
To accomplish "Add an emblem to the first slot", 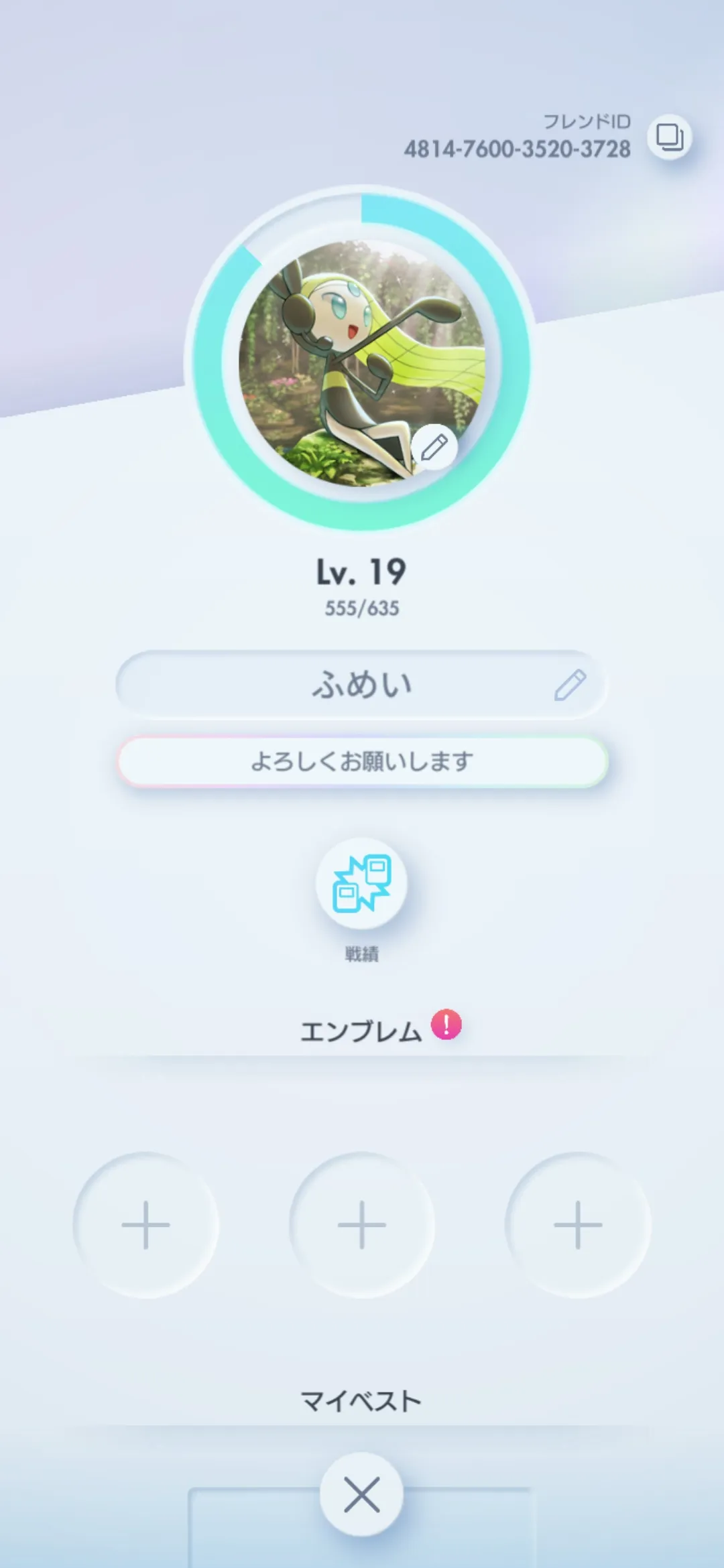I will point(145,1225).
